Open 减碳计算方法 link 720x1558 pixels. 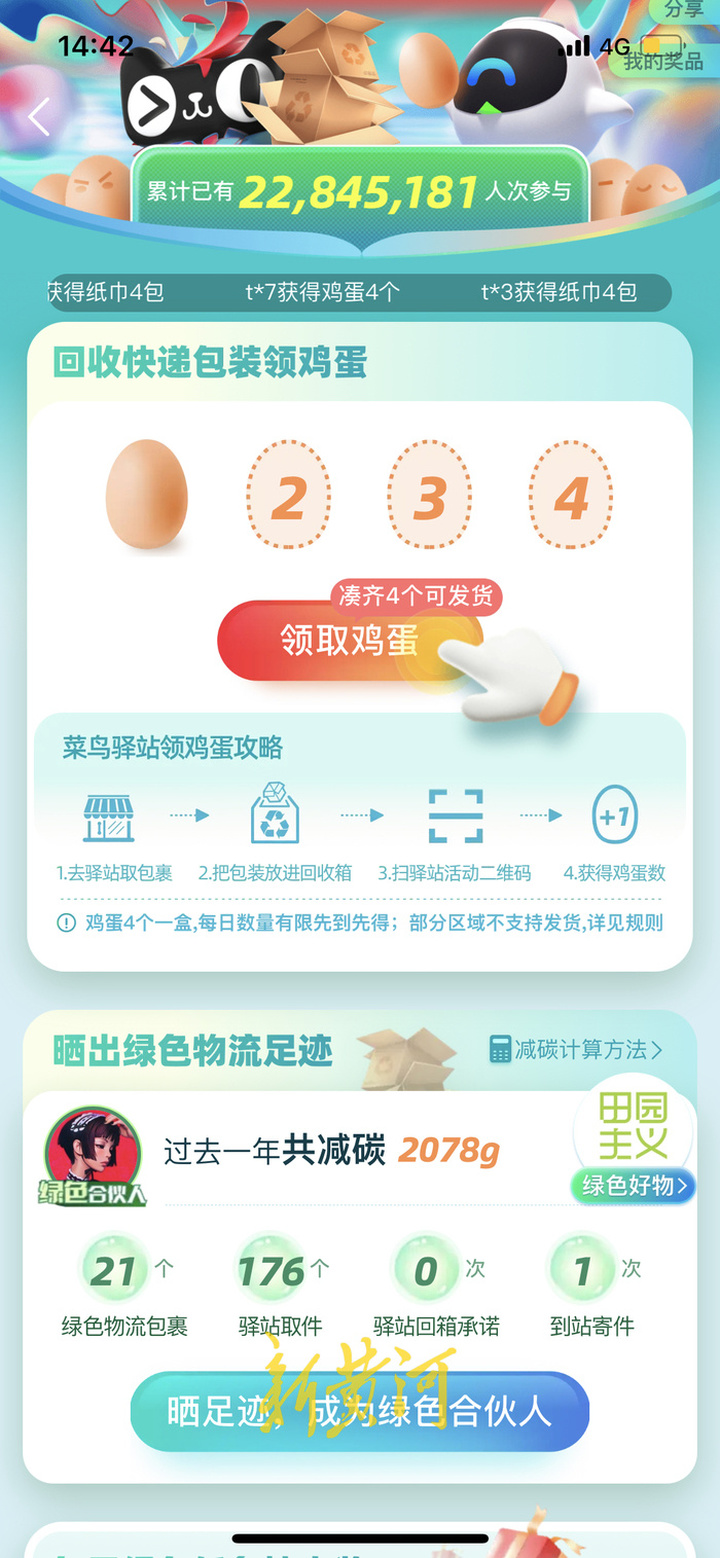[575, 1049]
